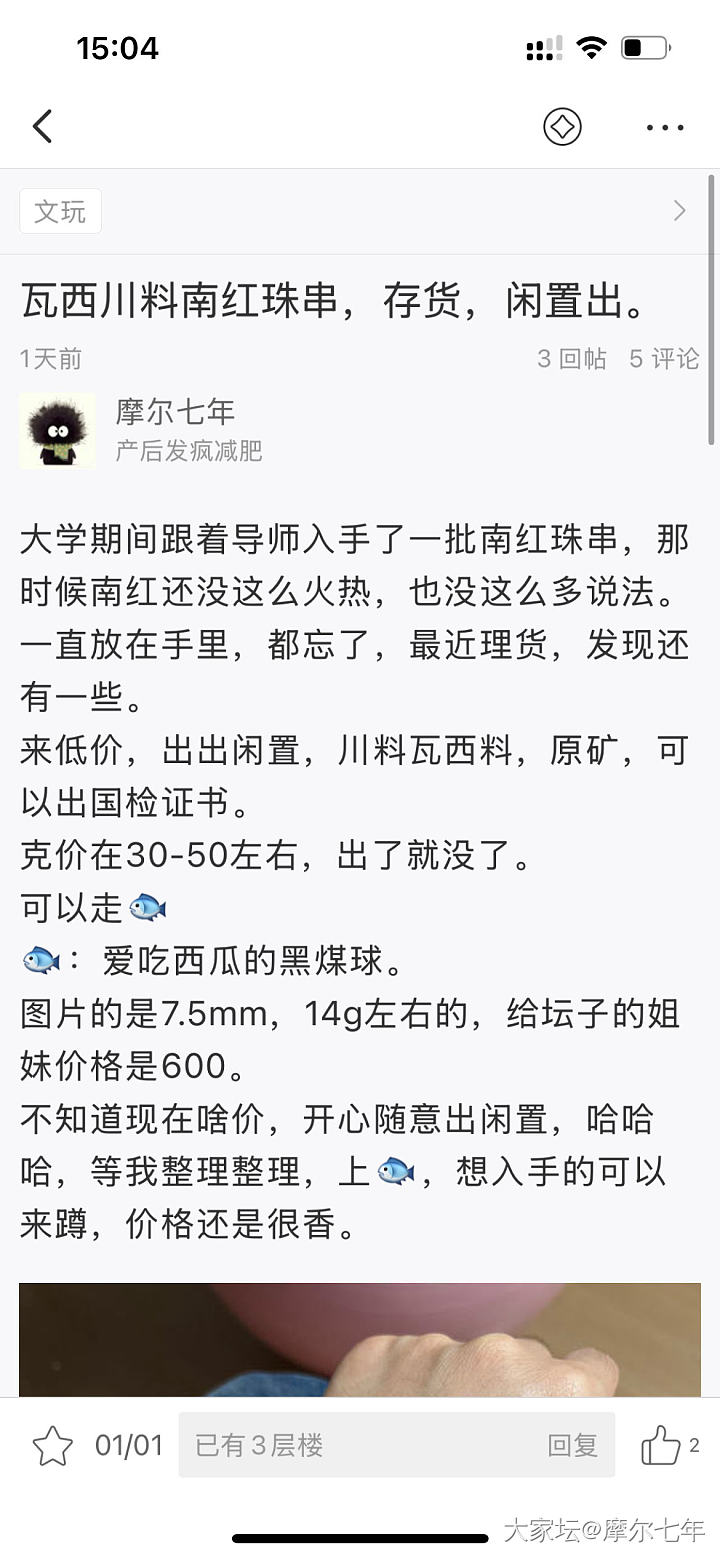Open the 文玩 category tag

click(x=60, y=212)
